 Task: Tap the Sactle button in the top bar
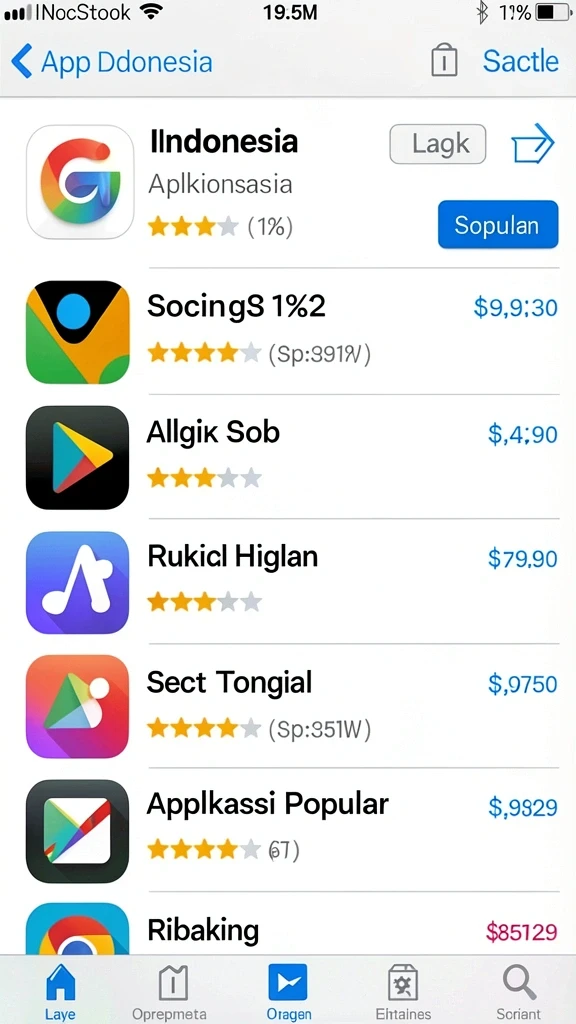coord(520,61)
